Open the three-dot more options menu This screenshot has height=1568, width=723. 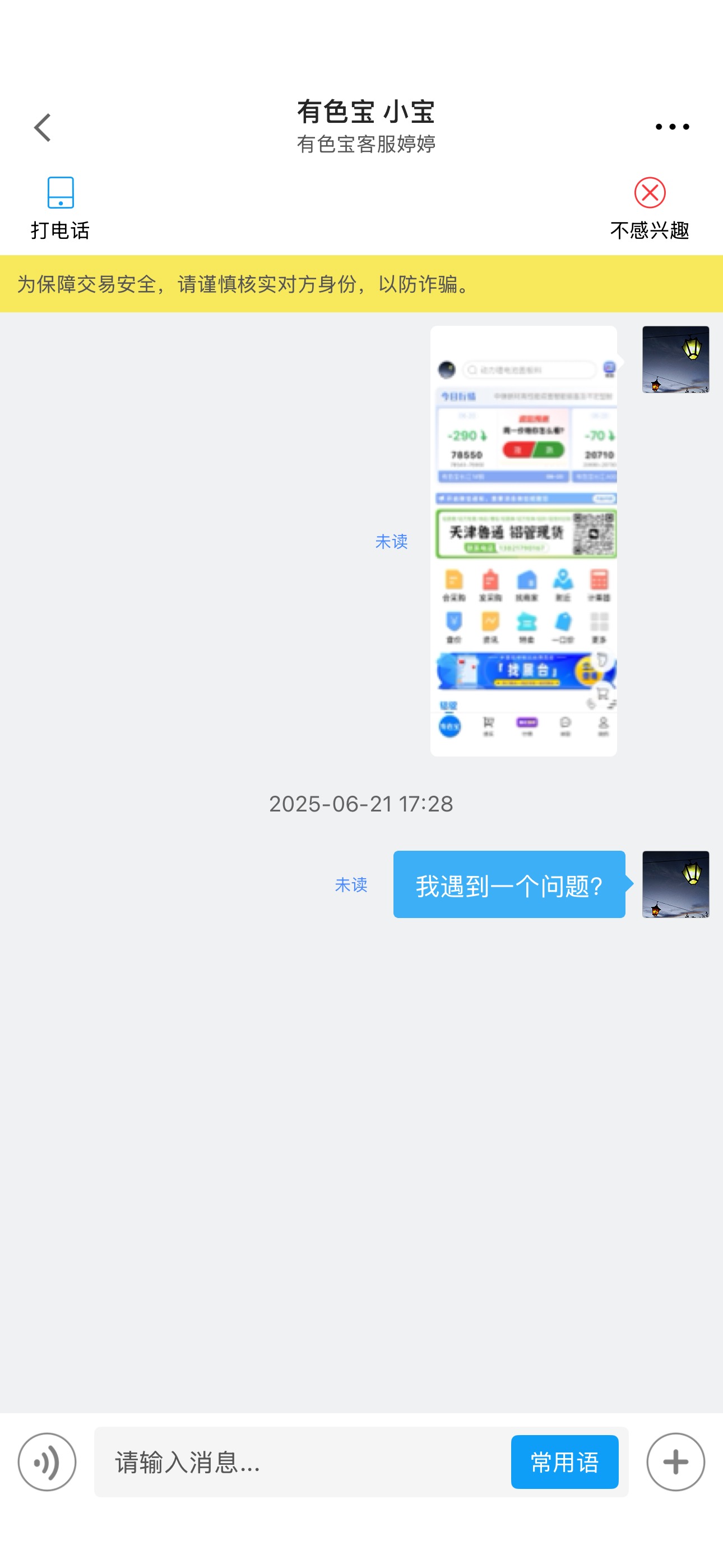pyautogui.click(x=672, y=127)
